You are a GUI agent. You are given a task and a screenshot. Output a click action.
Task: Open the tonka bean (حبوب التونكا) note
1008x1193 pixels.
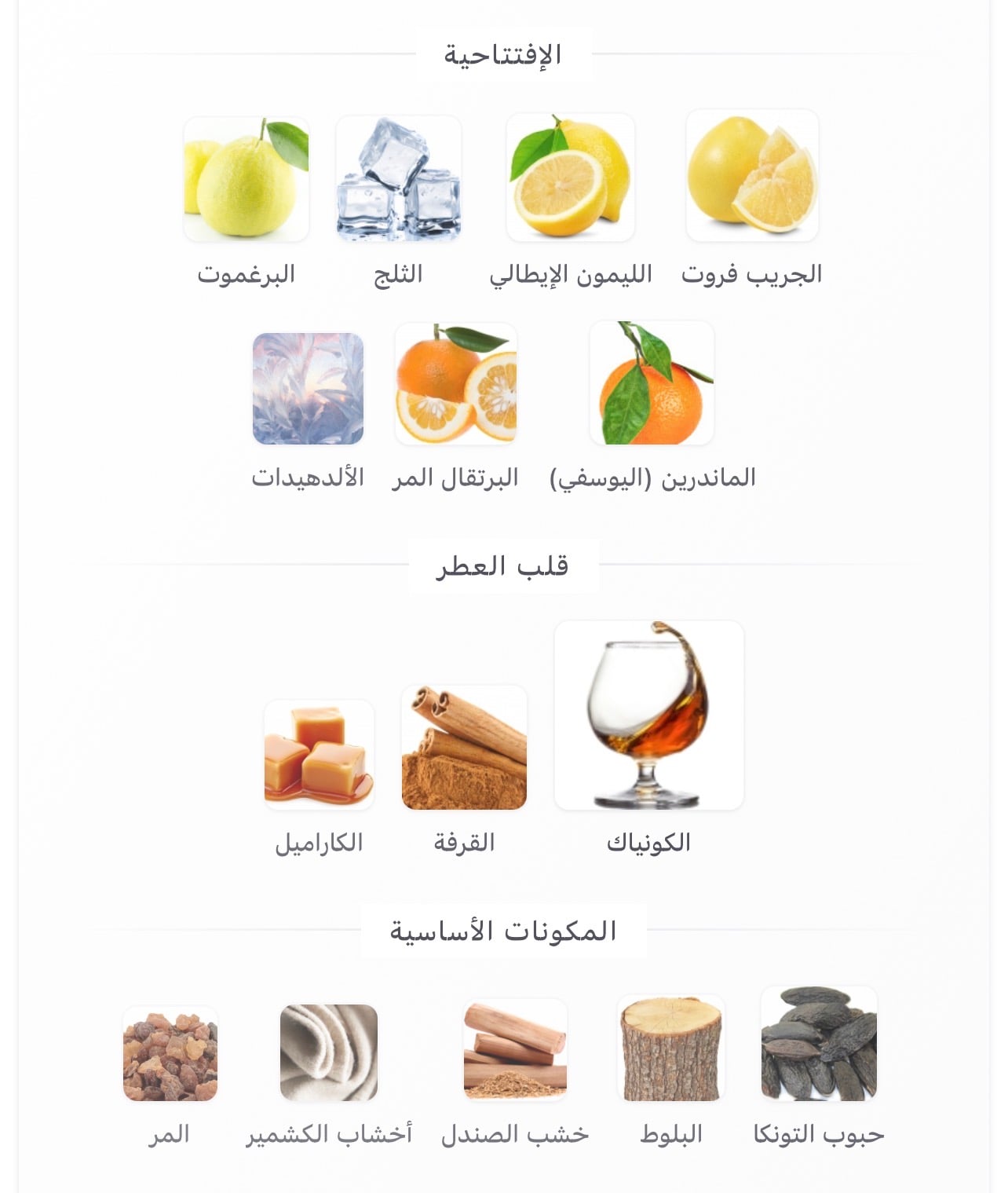819,1044
